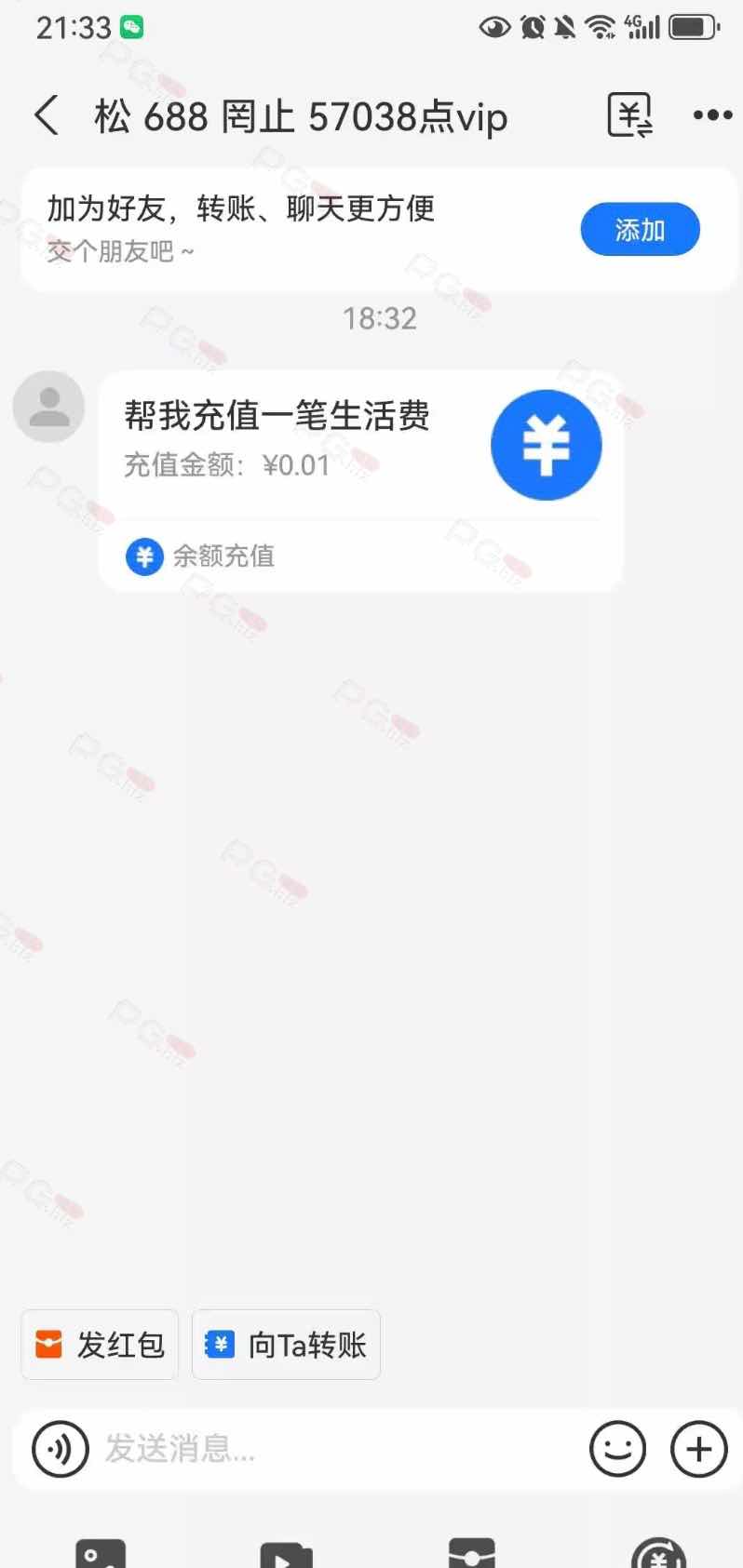Go back from this chat
This screenshot has height=1568, width=743.
[x=47, y=116]
